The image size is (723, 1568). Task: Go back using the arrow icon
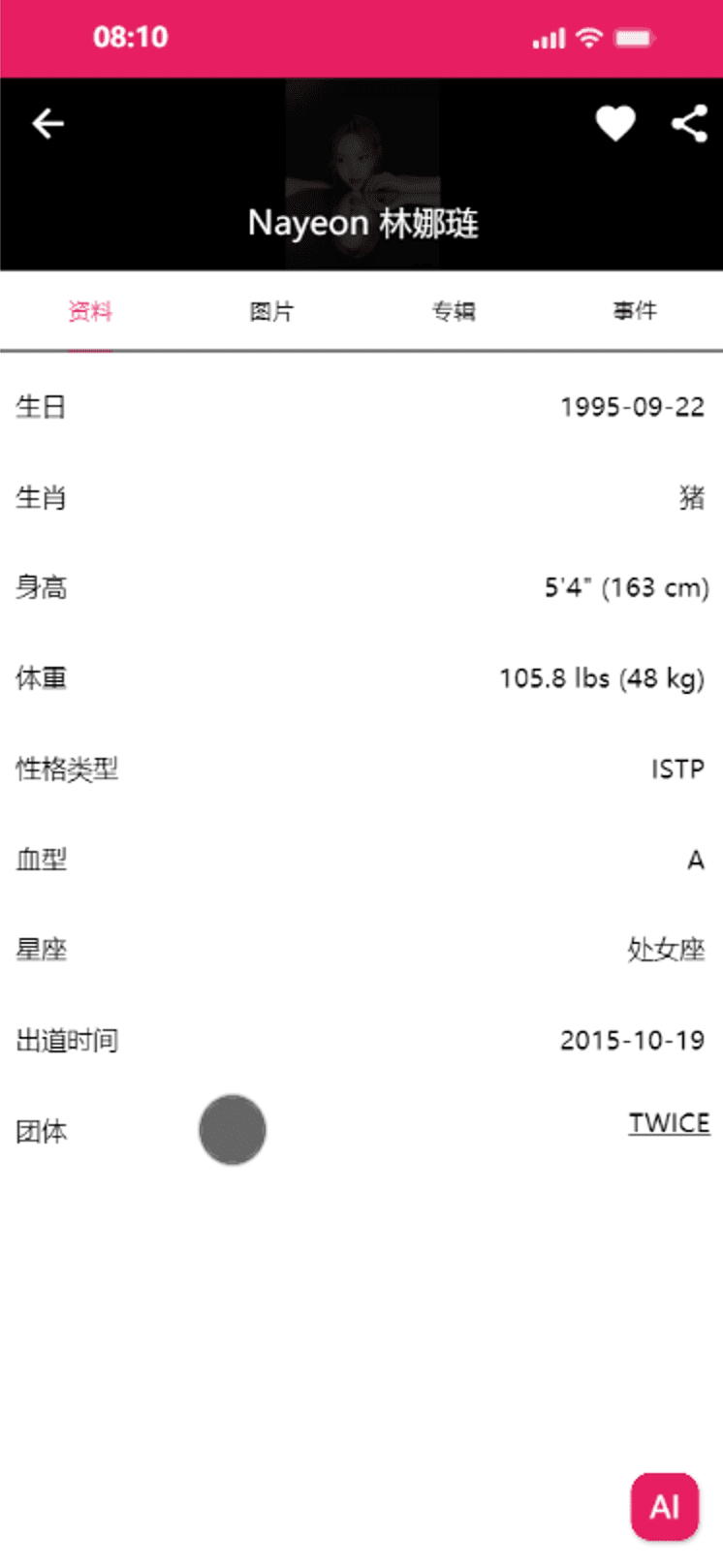coord(47,124)
